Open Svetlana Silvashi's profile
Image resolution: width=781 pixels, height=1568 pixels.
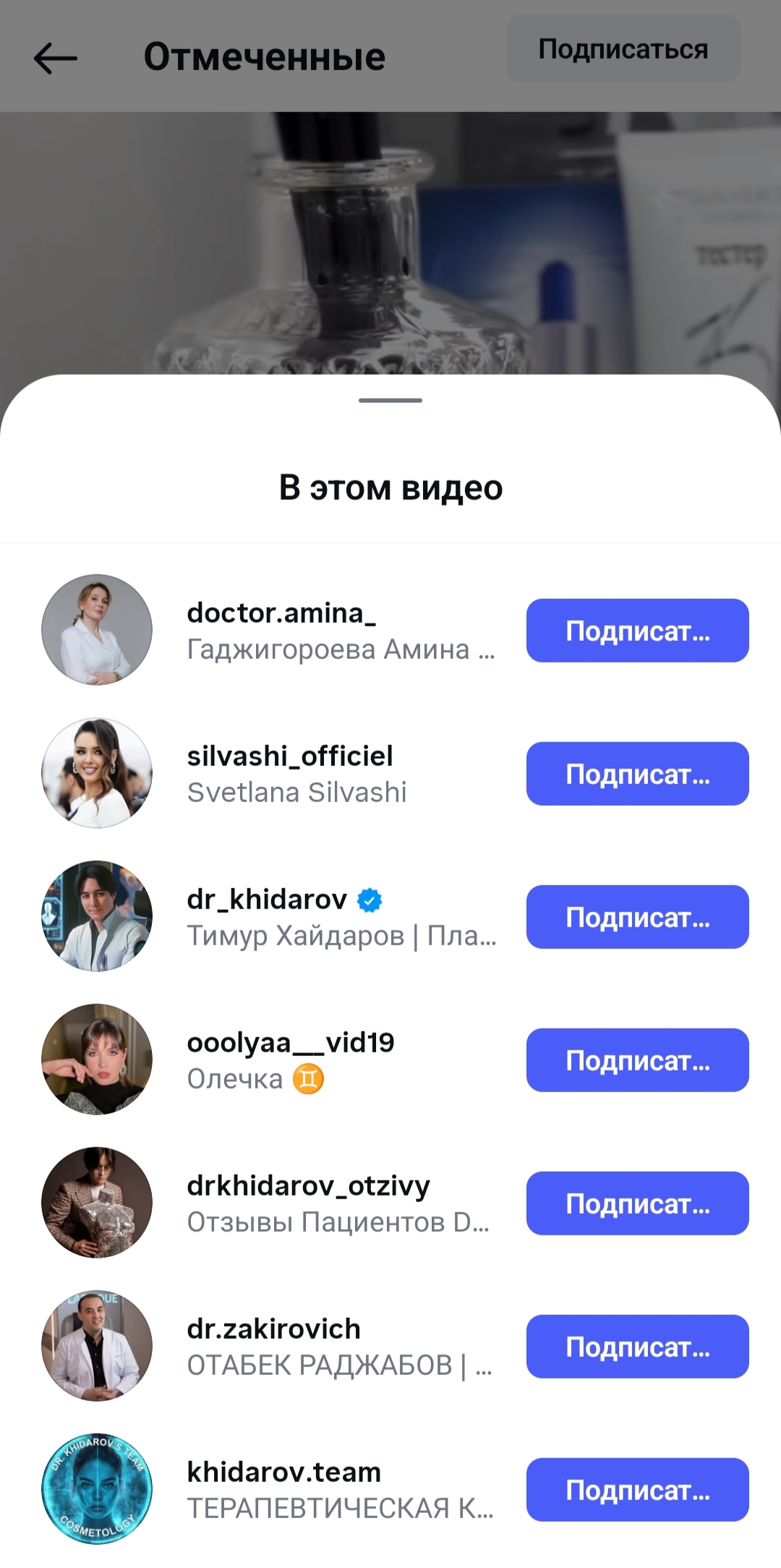290,757
